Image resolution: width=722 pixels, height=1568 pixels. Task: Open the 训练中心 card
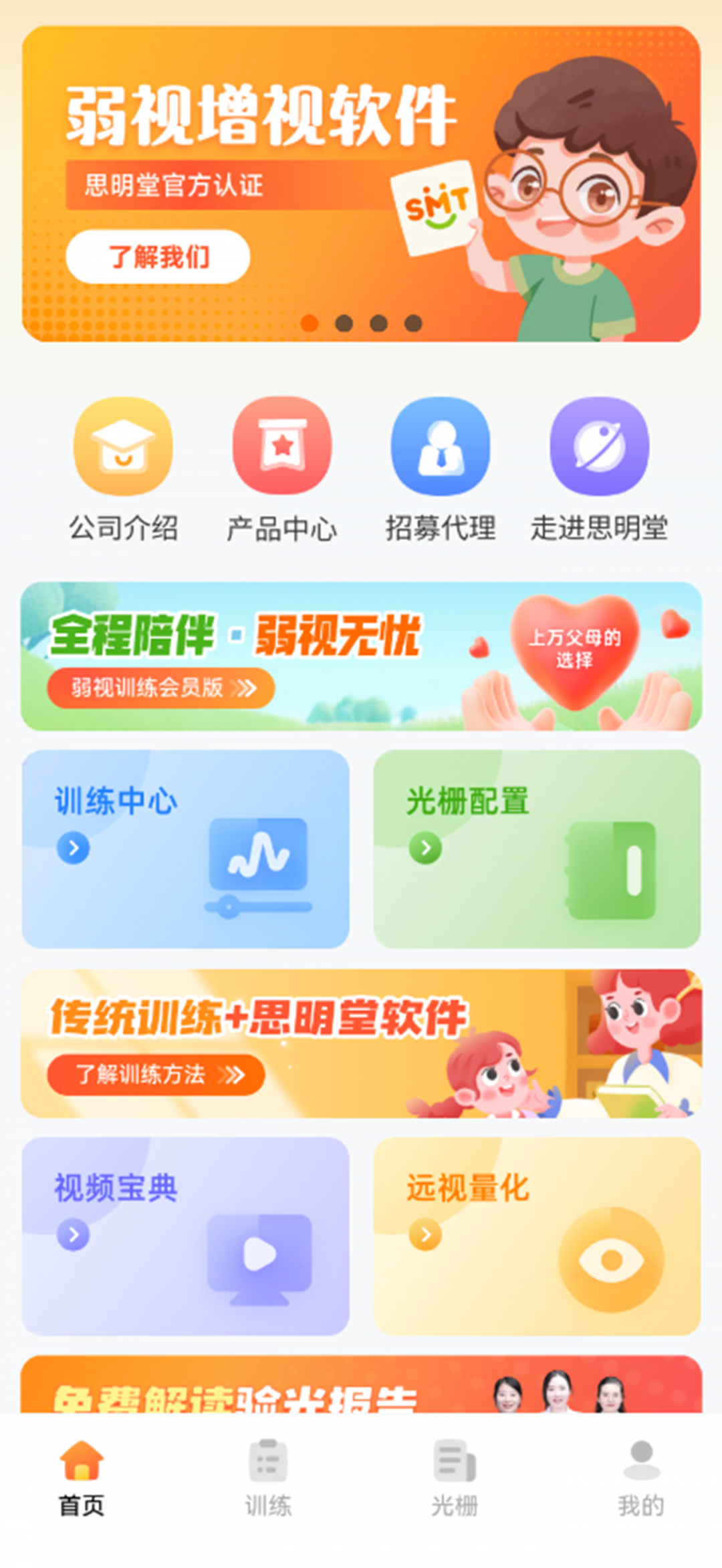coord(185,849)
